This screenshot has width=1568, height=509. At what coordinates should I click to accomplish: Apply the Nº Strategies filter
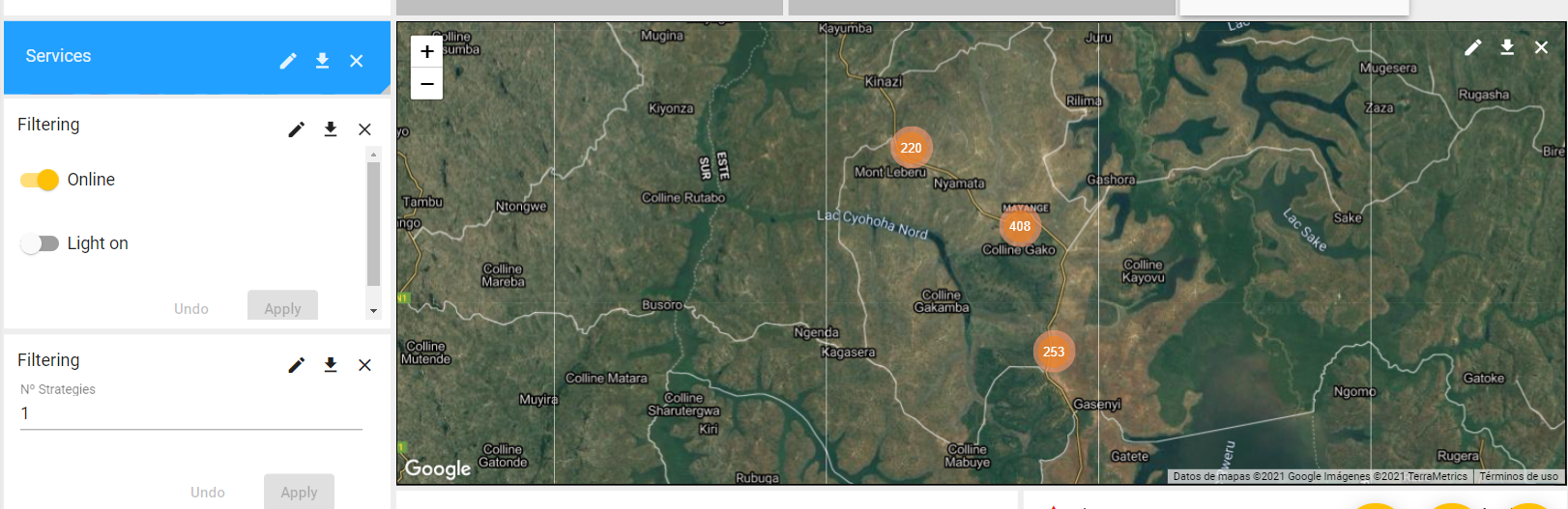(x=299, y=492)
